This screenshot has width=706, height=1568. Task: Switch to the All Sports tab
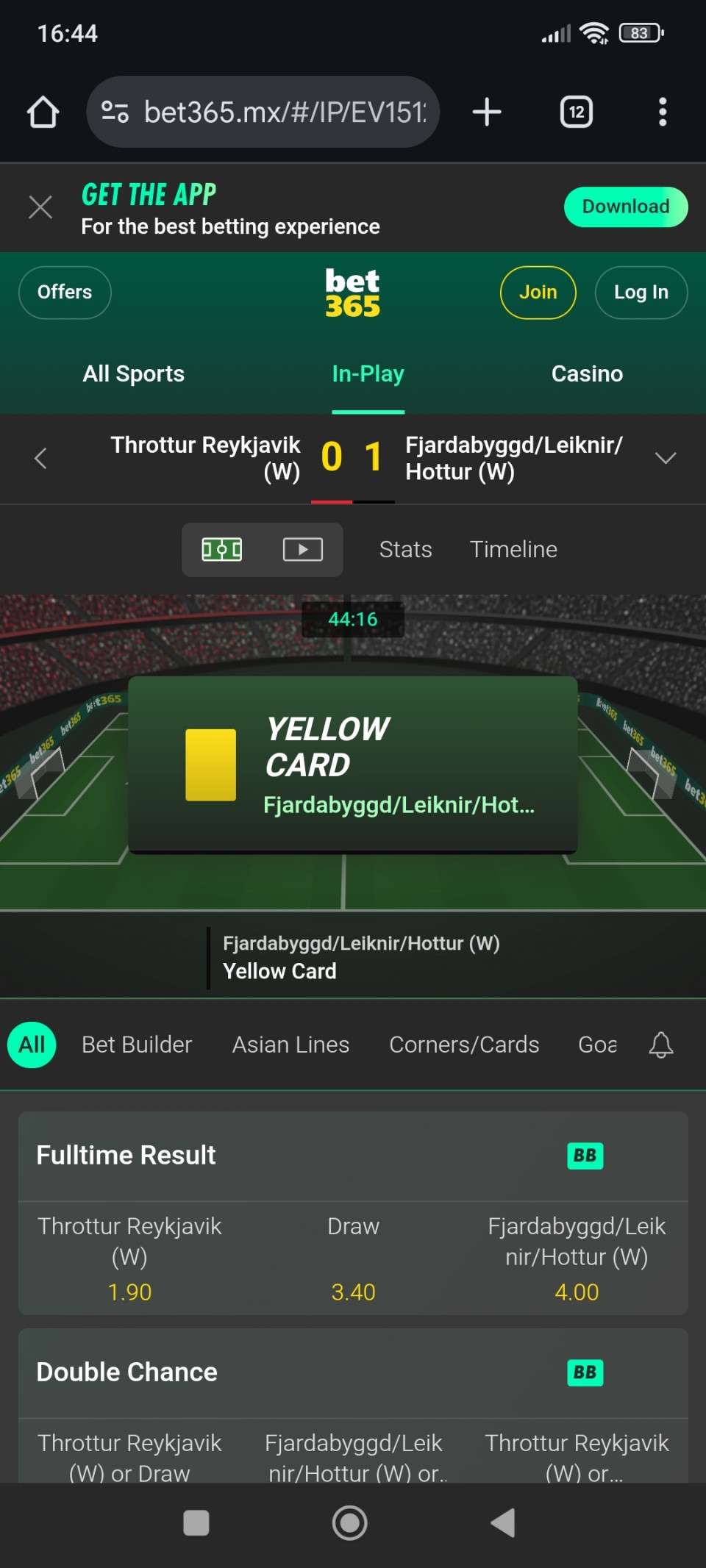(x=133, y=373)
